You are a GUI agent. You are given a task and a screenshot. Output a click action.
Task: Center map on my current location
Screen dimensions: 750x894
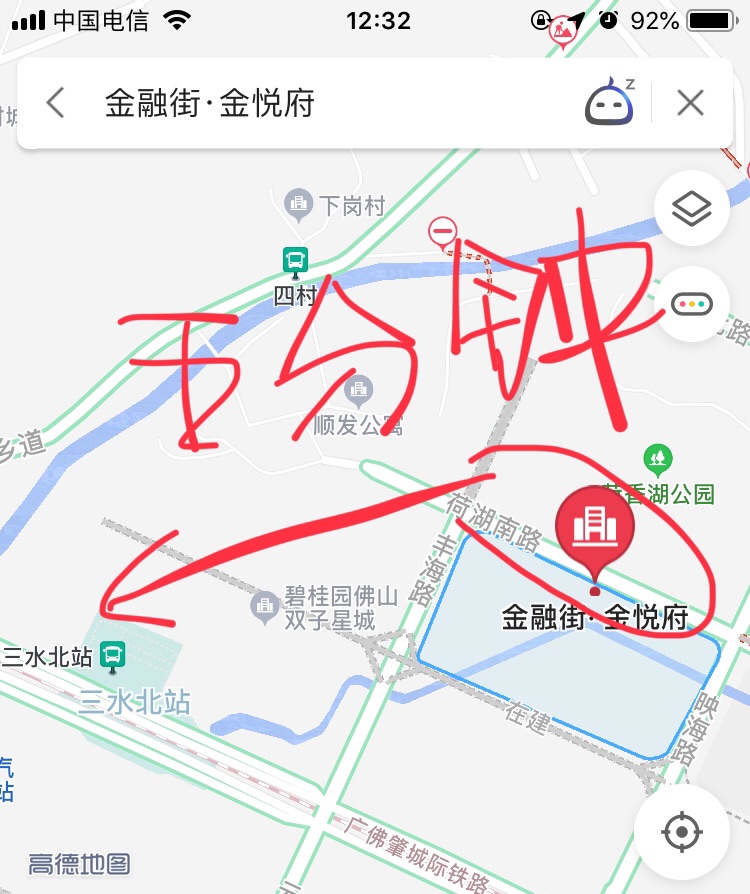point(682,831)
